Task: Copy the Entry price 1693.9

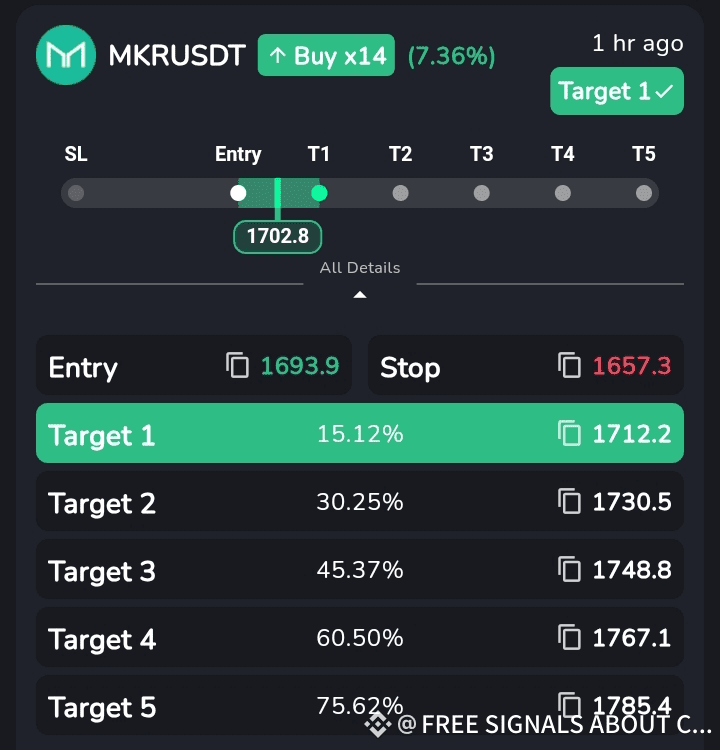Action: pos(238,366)
